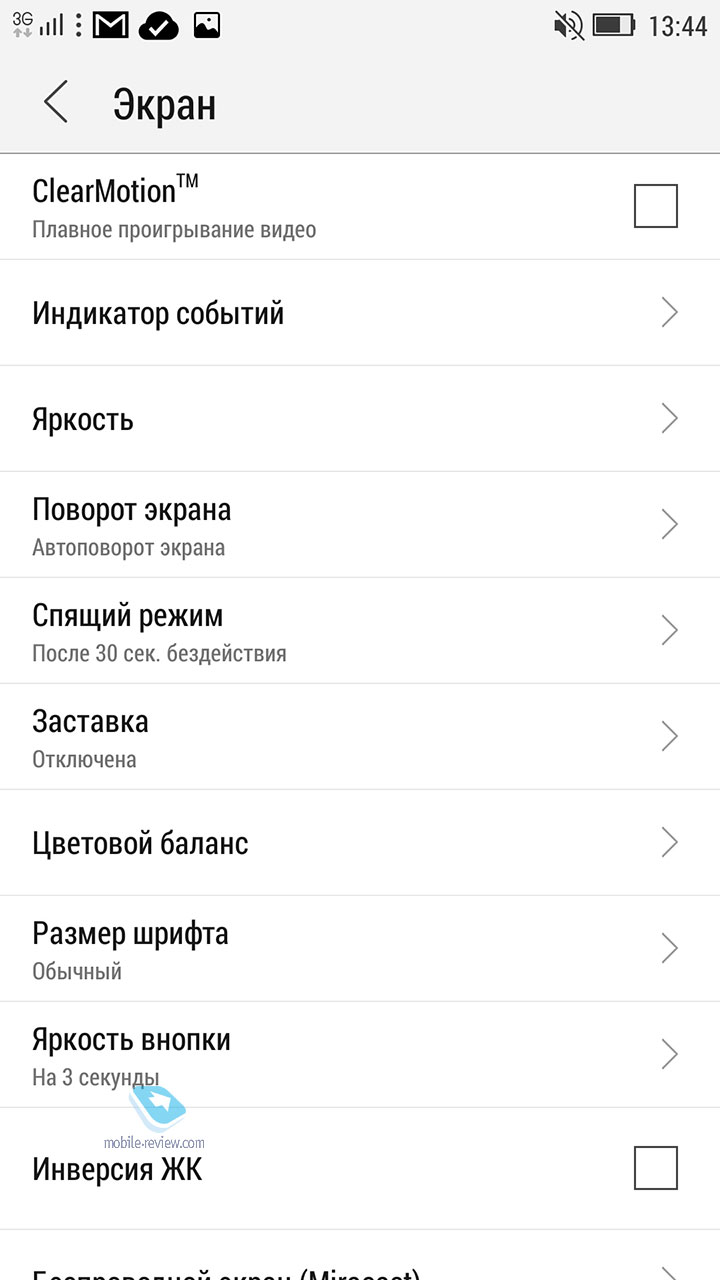Open Цветовой баланс
Viewport: 720px width, 1280px height.
tap(360, 843)
